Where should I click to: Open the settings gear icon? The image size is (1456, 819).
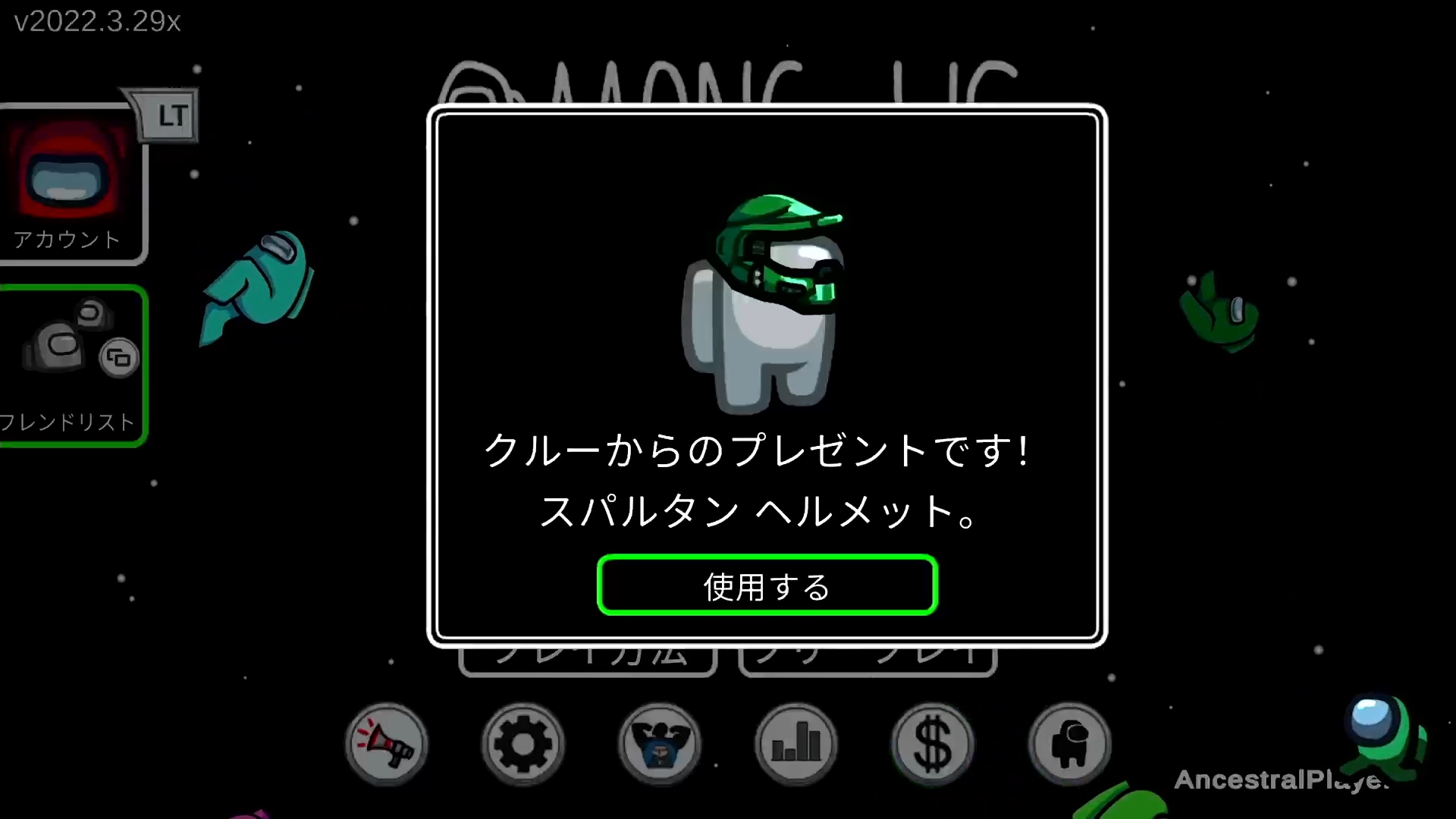click(523, 744)
